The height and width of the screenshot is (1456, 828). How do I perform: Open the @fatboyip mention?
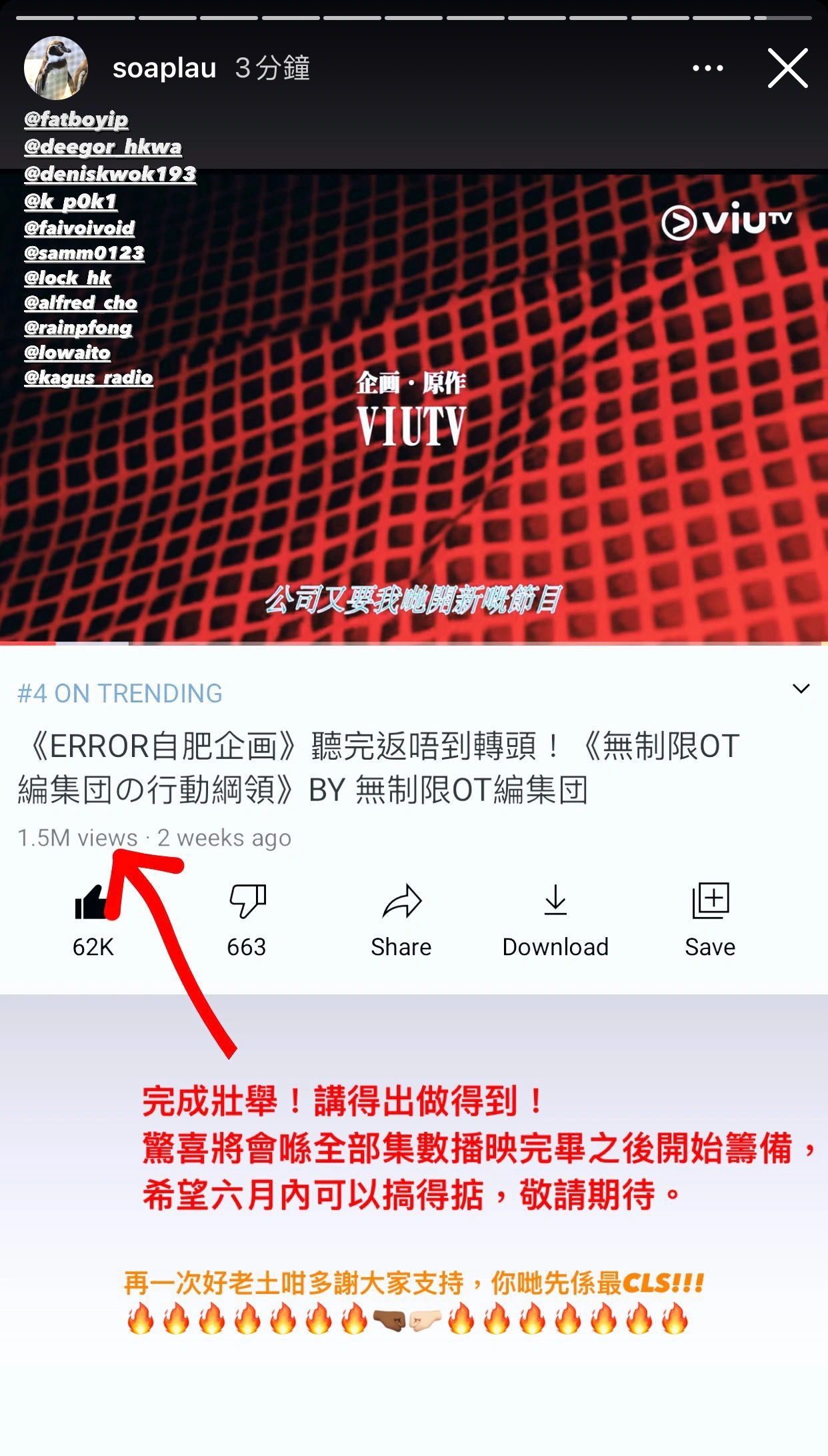pyautogui.click(x=76, y=119)
